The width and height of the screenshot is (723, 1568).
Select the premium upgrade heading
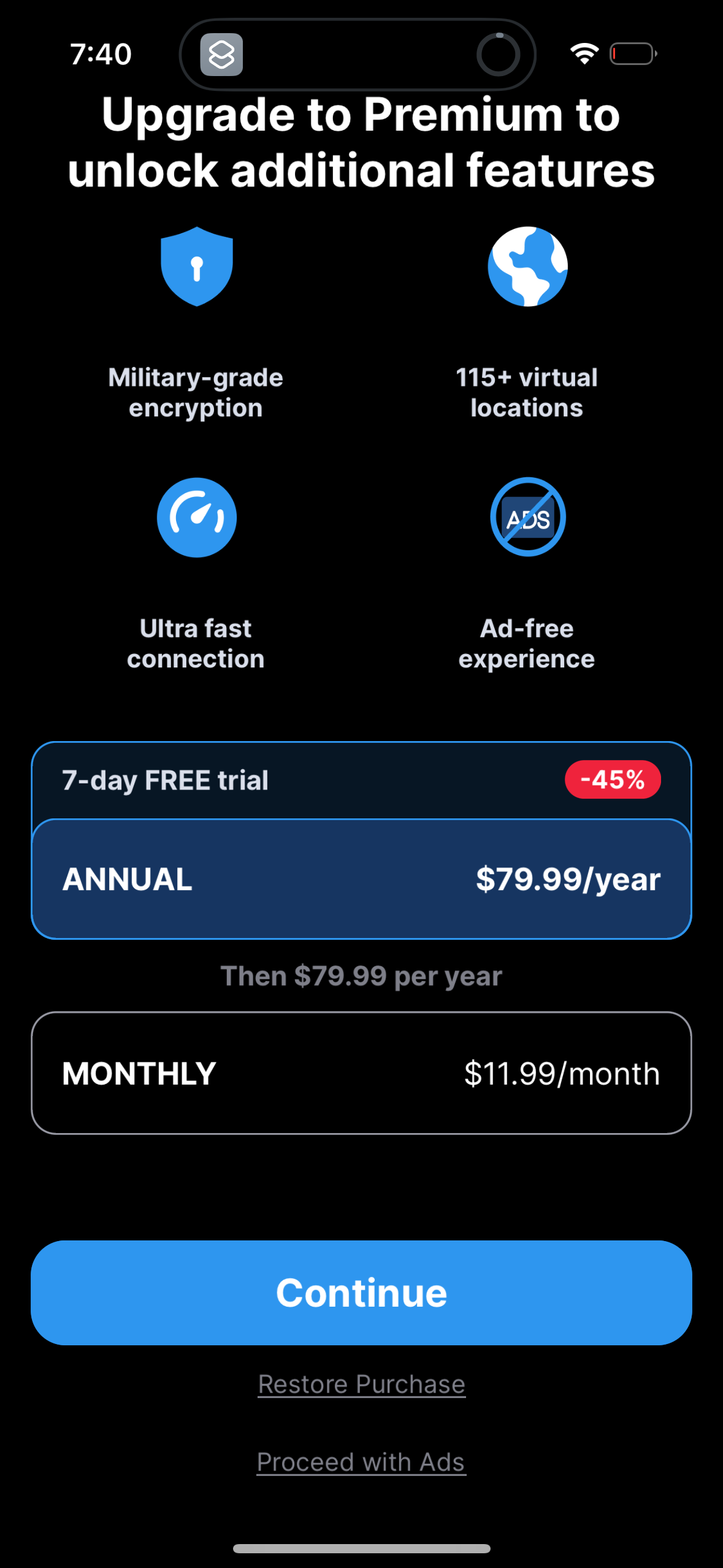point(361,144)
